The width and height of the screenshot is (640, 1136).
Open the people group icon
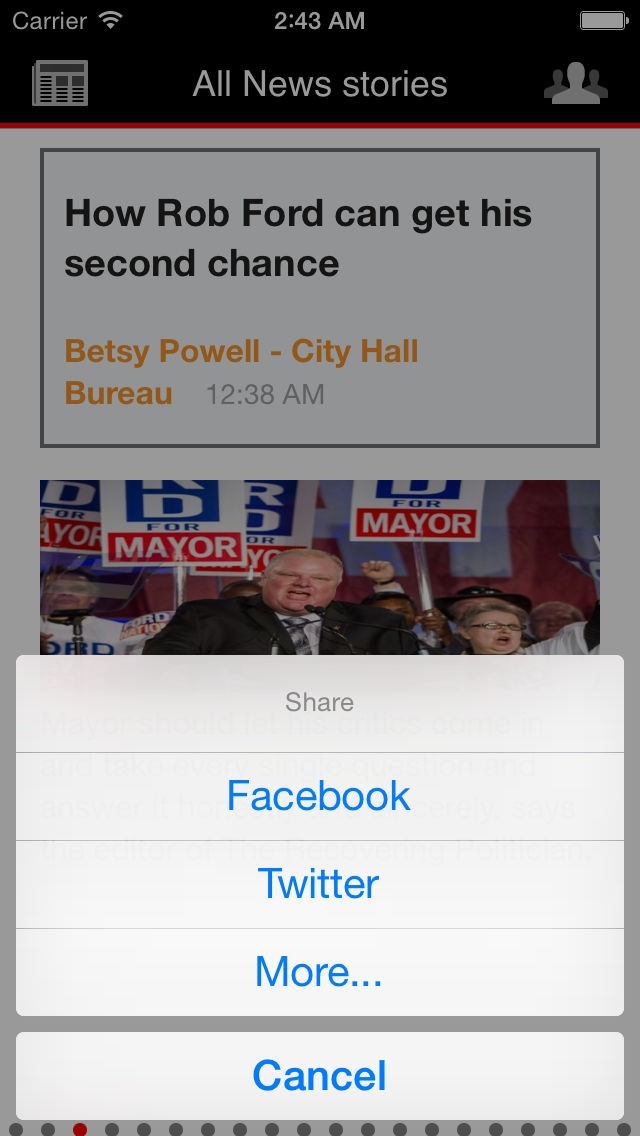pos(576,83)
